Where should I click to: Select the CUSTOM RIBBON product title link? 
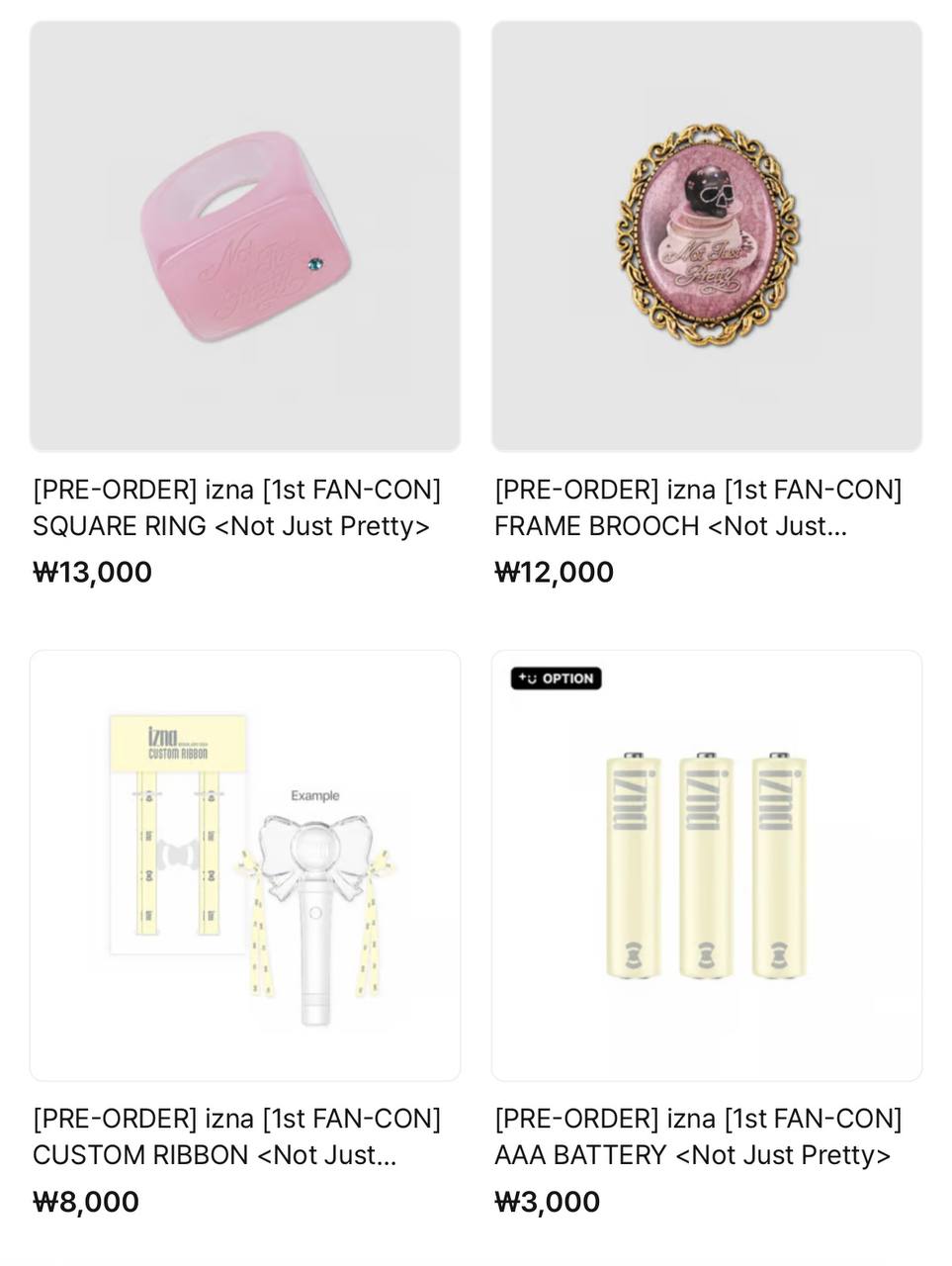point(237,1136)
